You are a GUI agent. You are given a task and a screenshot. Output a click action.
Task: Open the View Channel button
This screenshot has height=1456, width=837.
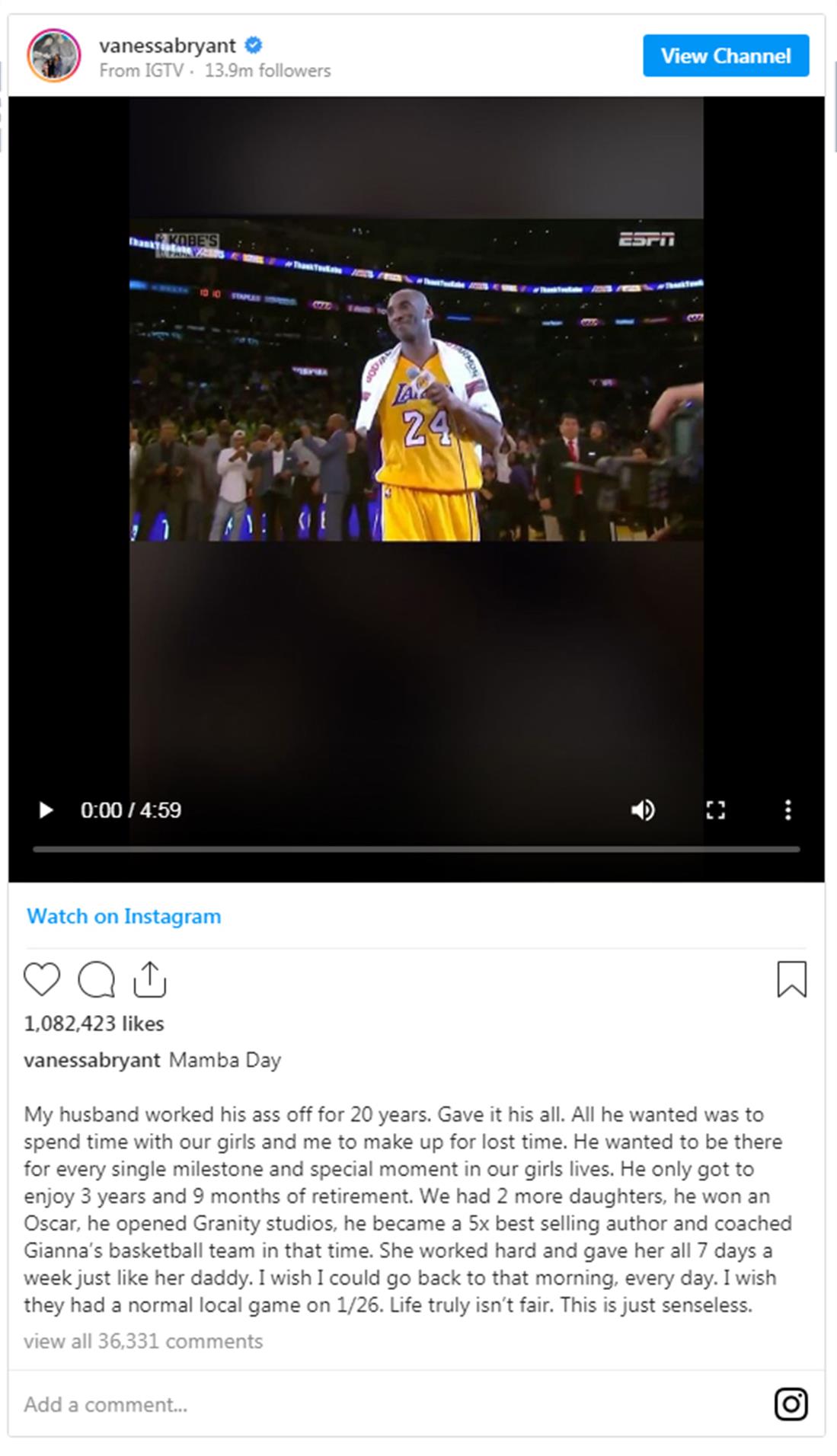point(725,56)
